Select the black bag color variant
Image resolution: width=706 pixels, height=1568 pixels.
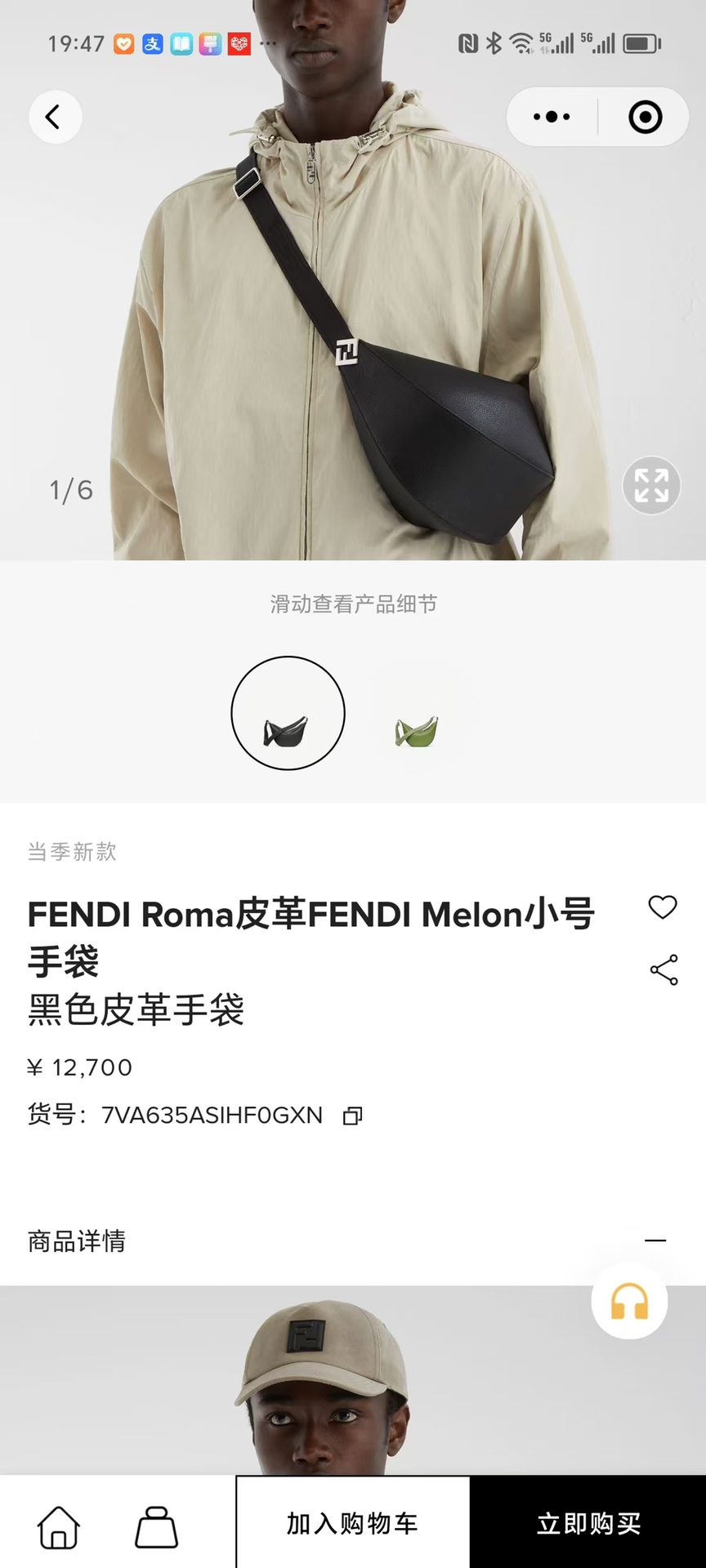288,714
